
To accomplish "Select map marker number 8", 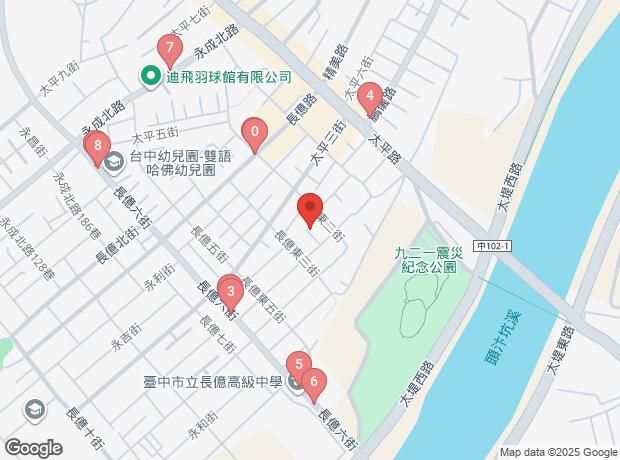I will 97,149.
